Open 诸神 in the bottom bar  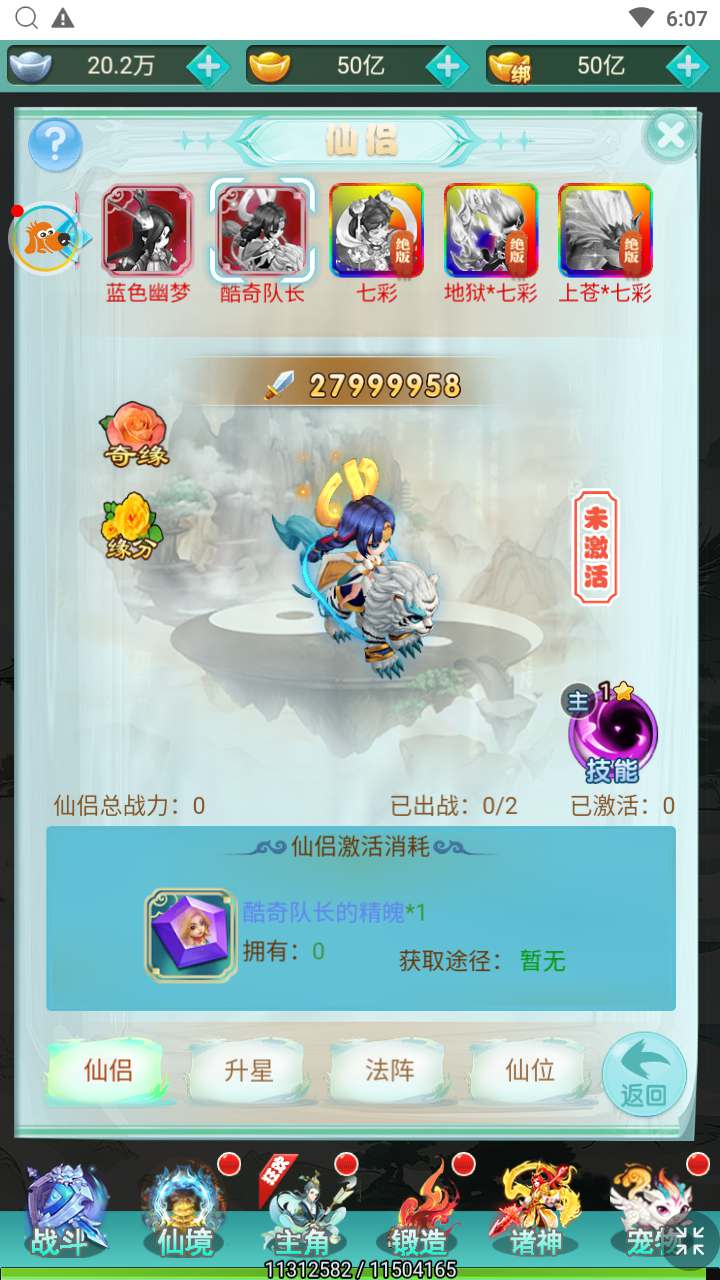click(x=536, y=1211)
